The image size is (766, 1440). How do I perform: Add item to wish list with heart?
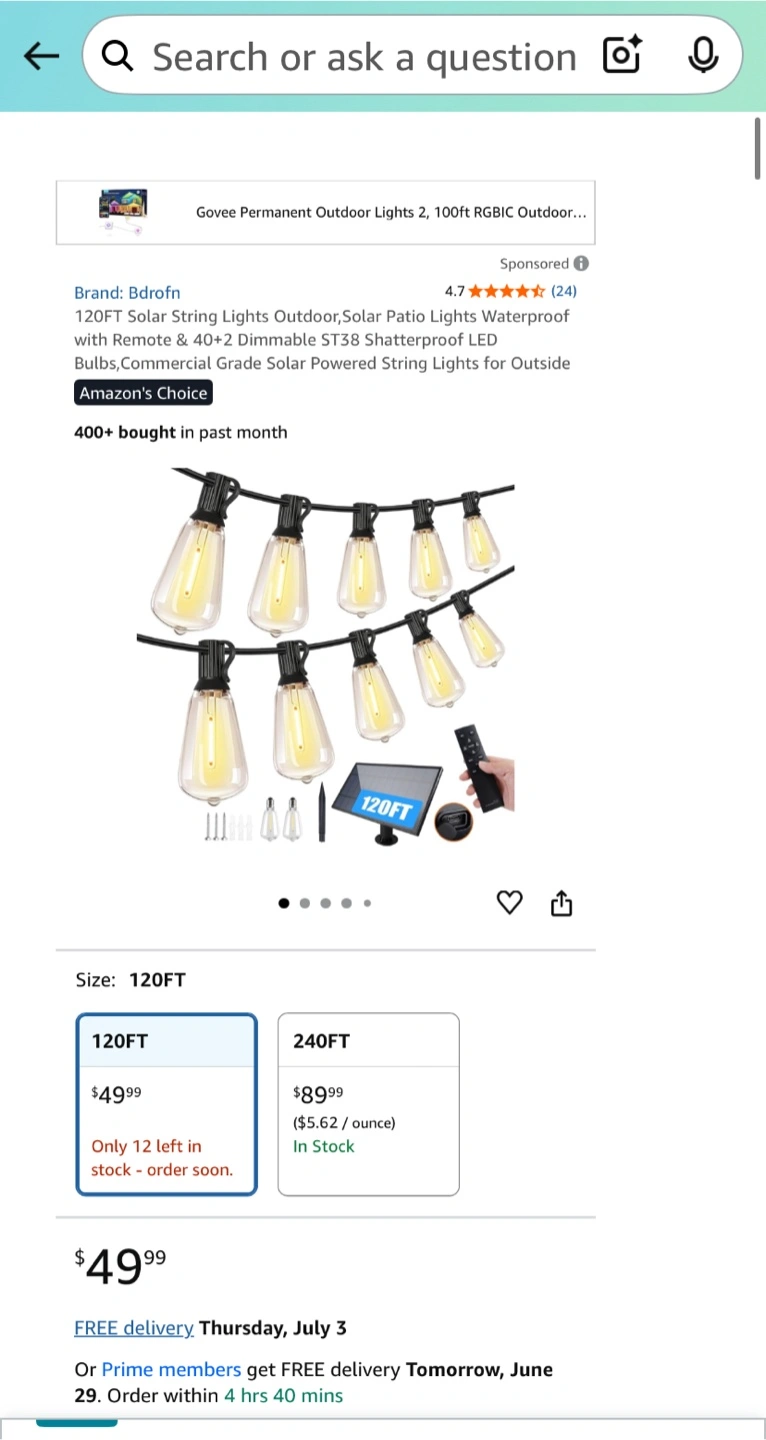click(510, 903)
